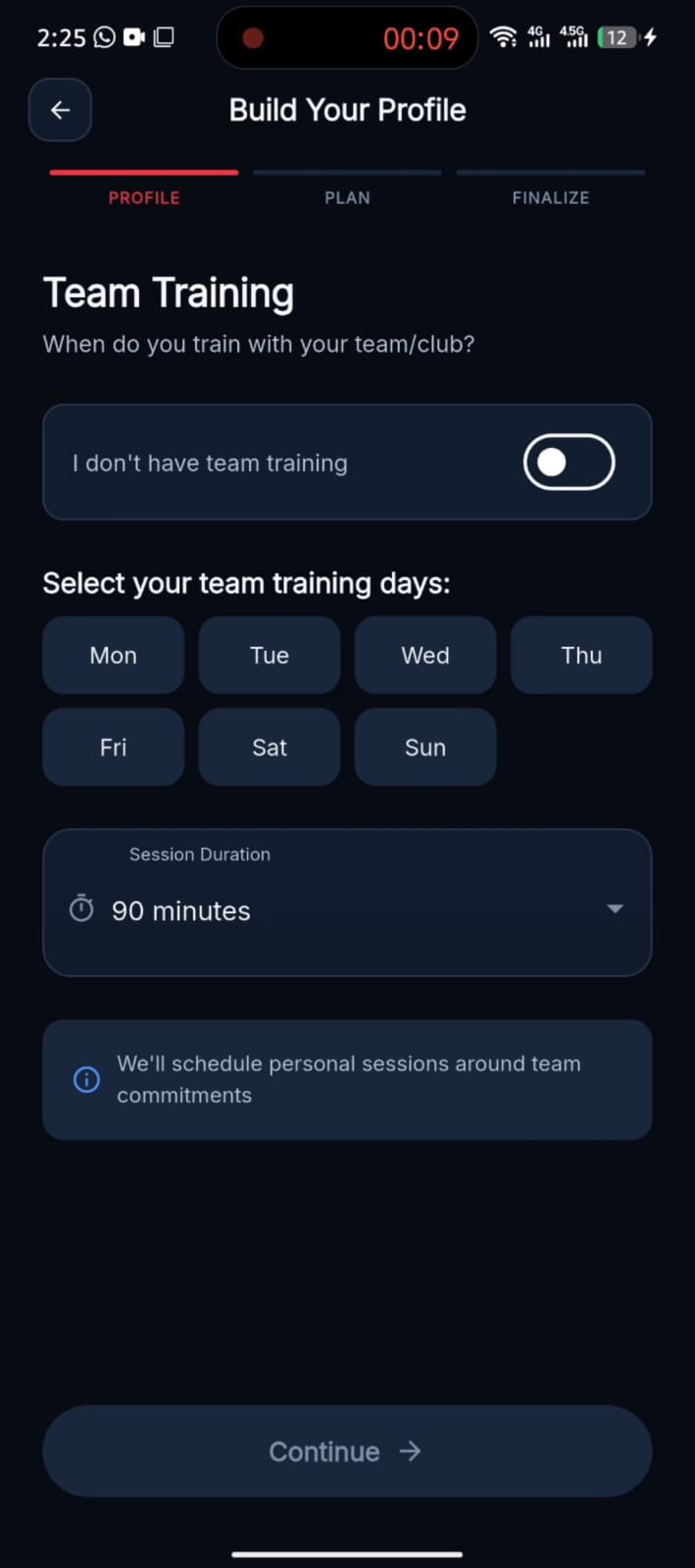Pick Wed for team training

click(x=425, y=655)
